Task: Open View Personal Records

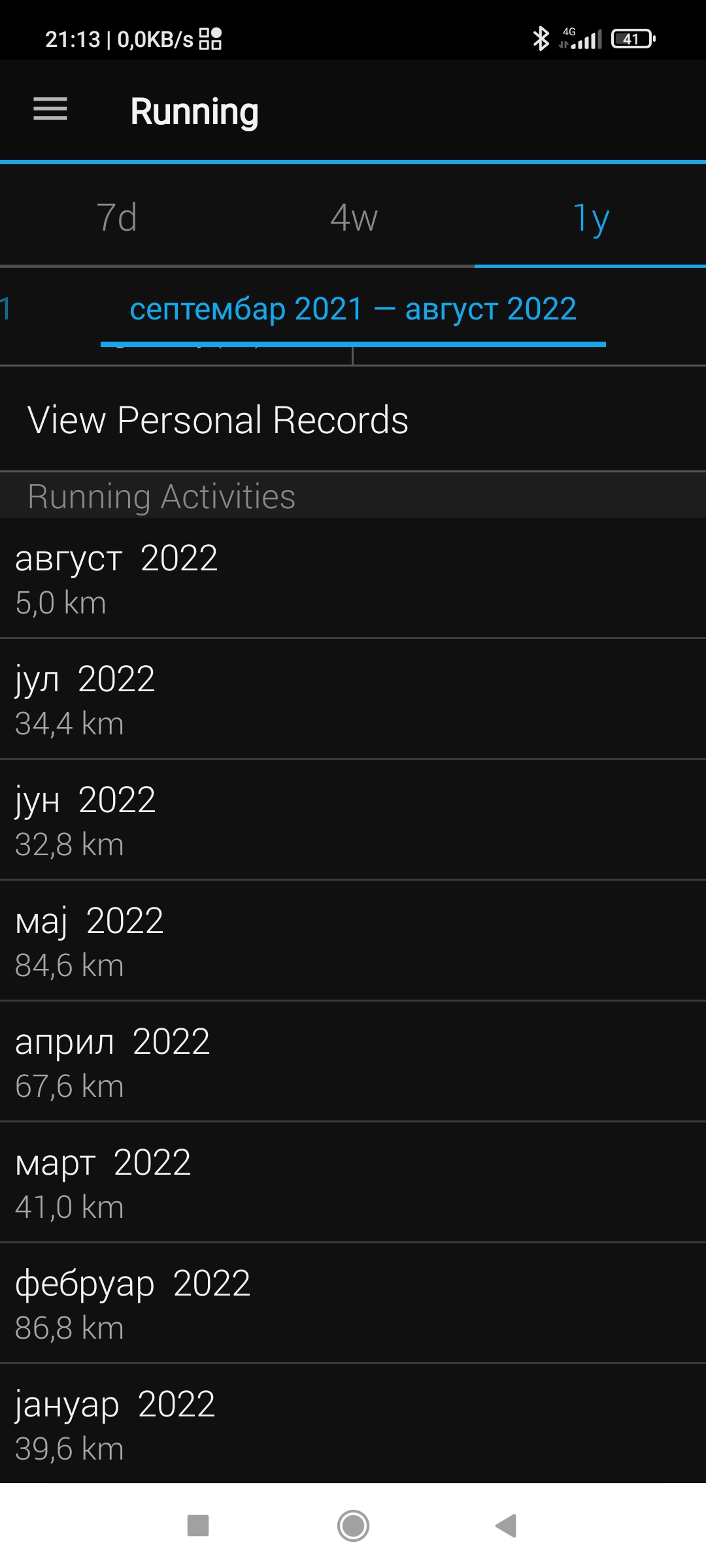Action: [x=218, y=419]
